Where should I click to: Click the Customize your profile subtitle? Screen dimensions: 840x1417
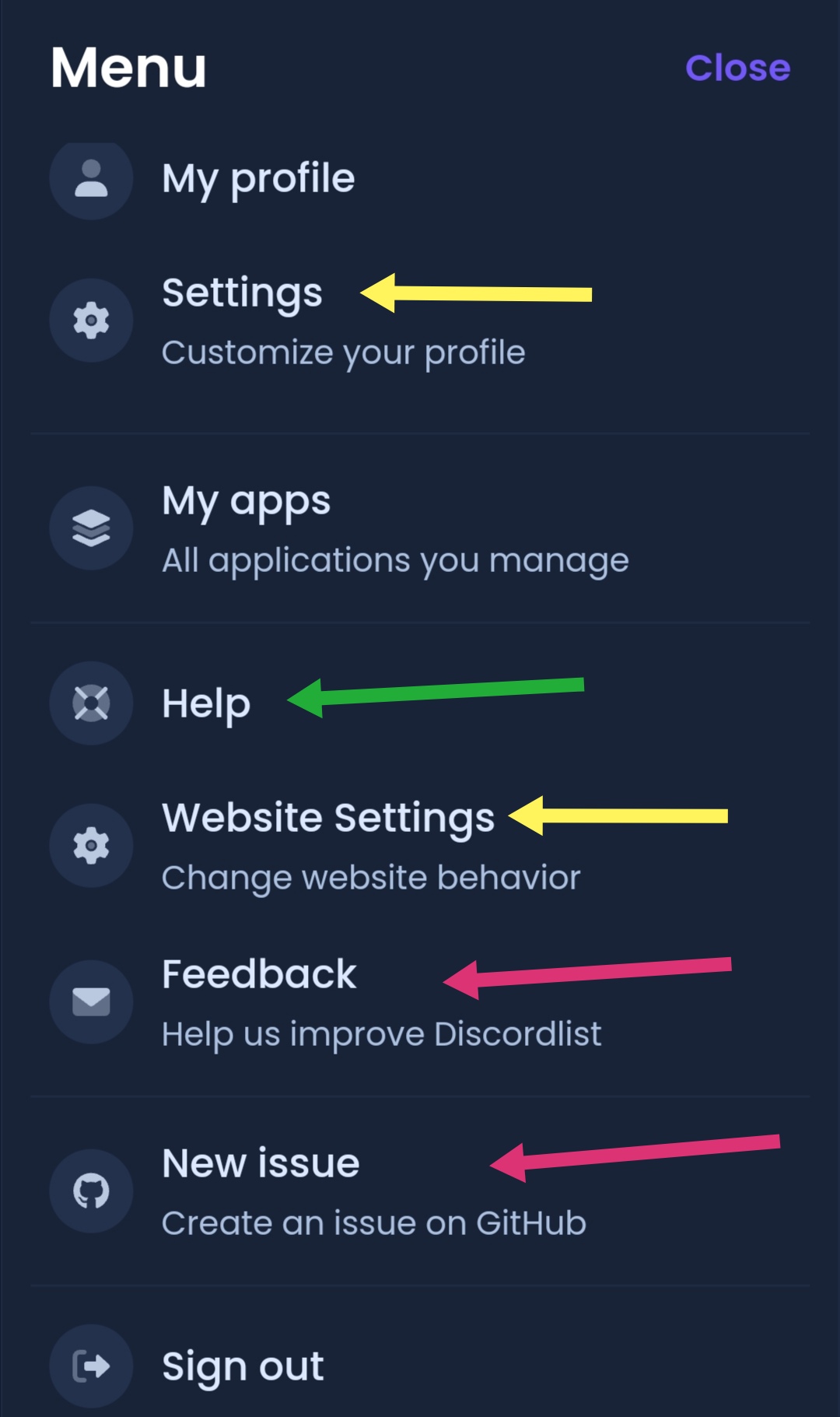pyautogui.click(x=344, y=352)
